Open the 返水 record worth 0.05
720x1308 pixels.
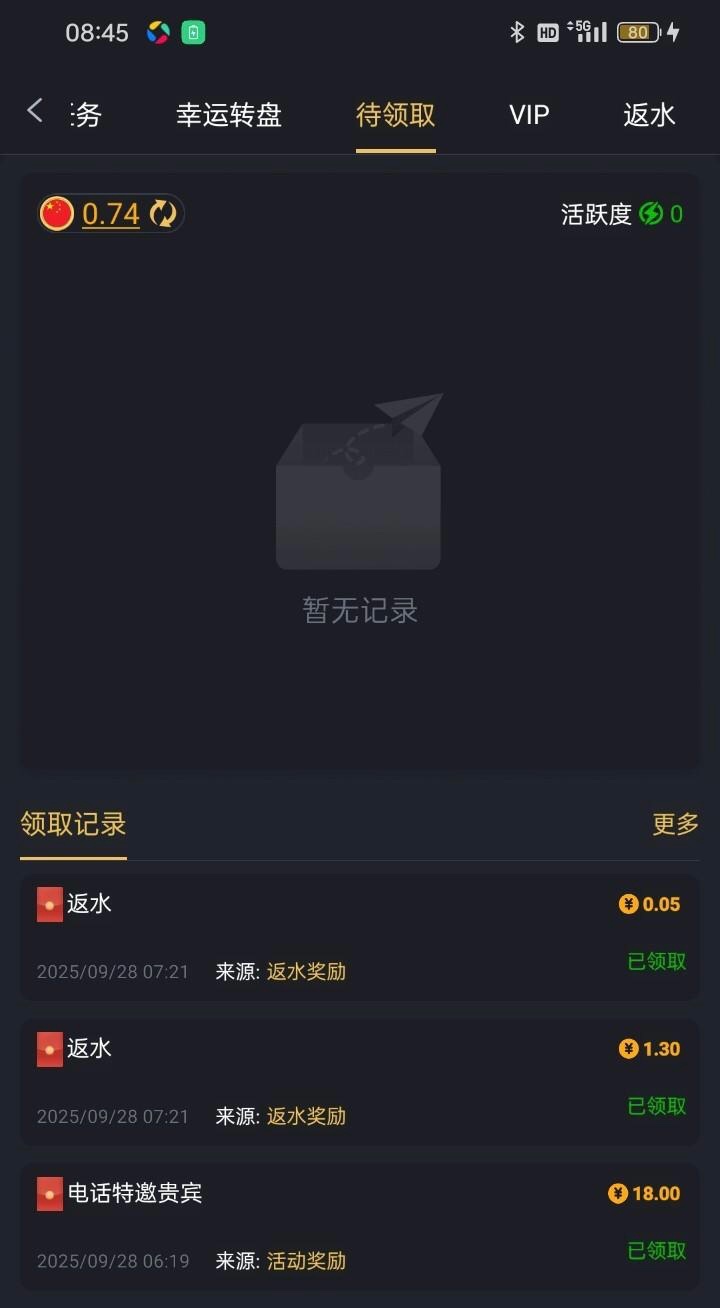pyautogui.click(x=360, y=937)
